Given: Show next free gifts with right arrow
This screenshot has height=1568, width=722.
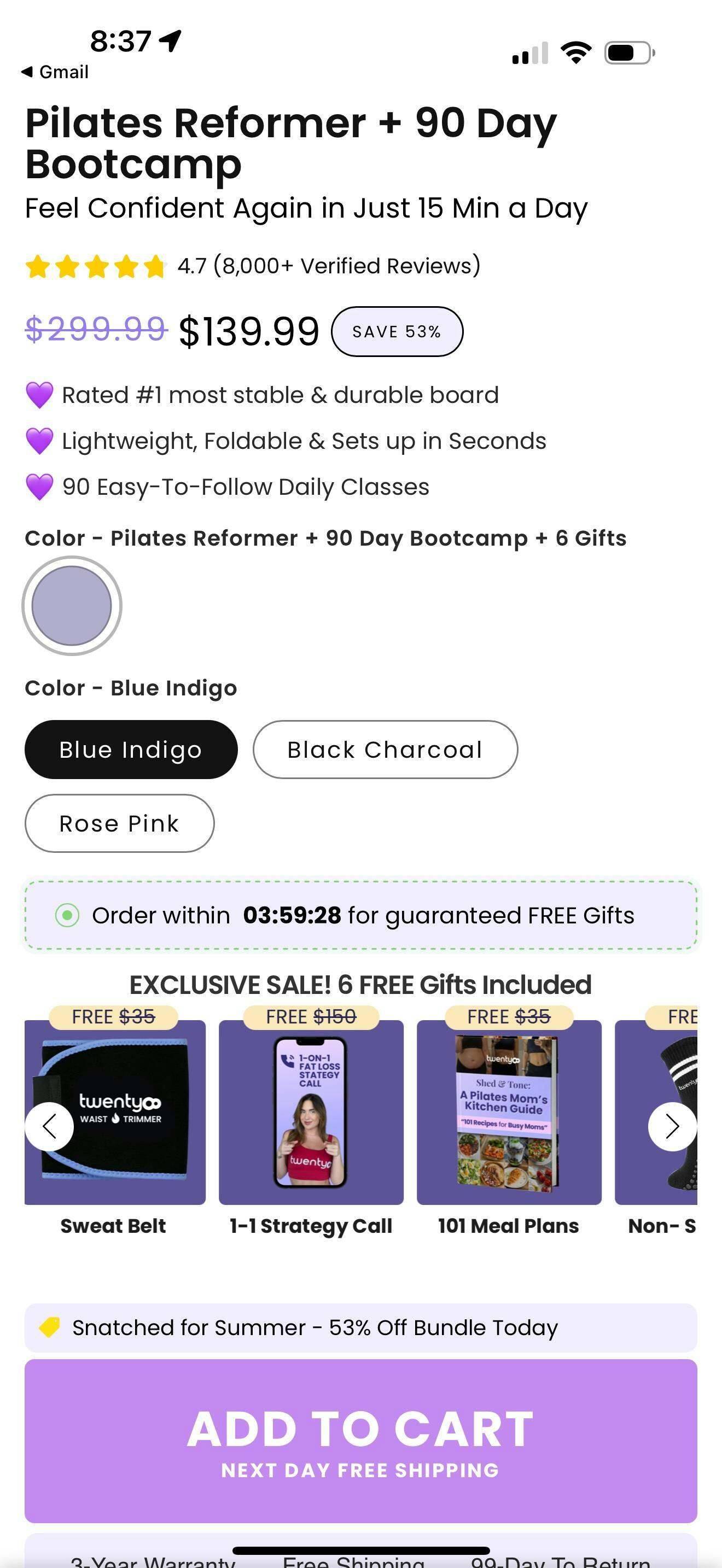Looking at the screenshot, I should 672,1126.
